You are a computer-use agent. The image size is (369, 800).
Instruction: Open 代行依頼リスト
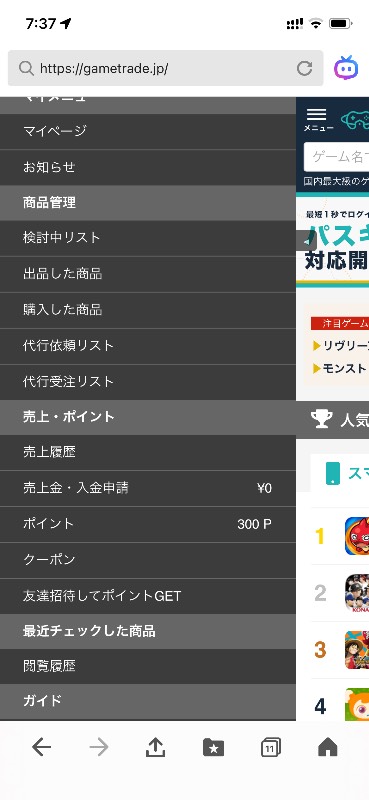(x=147, y=346)
